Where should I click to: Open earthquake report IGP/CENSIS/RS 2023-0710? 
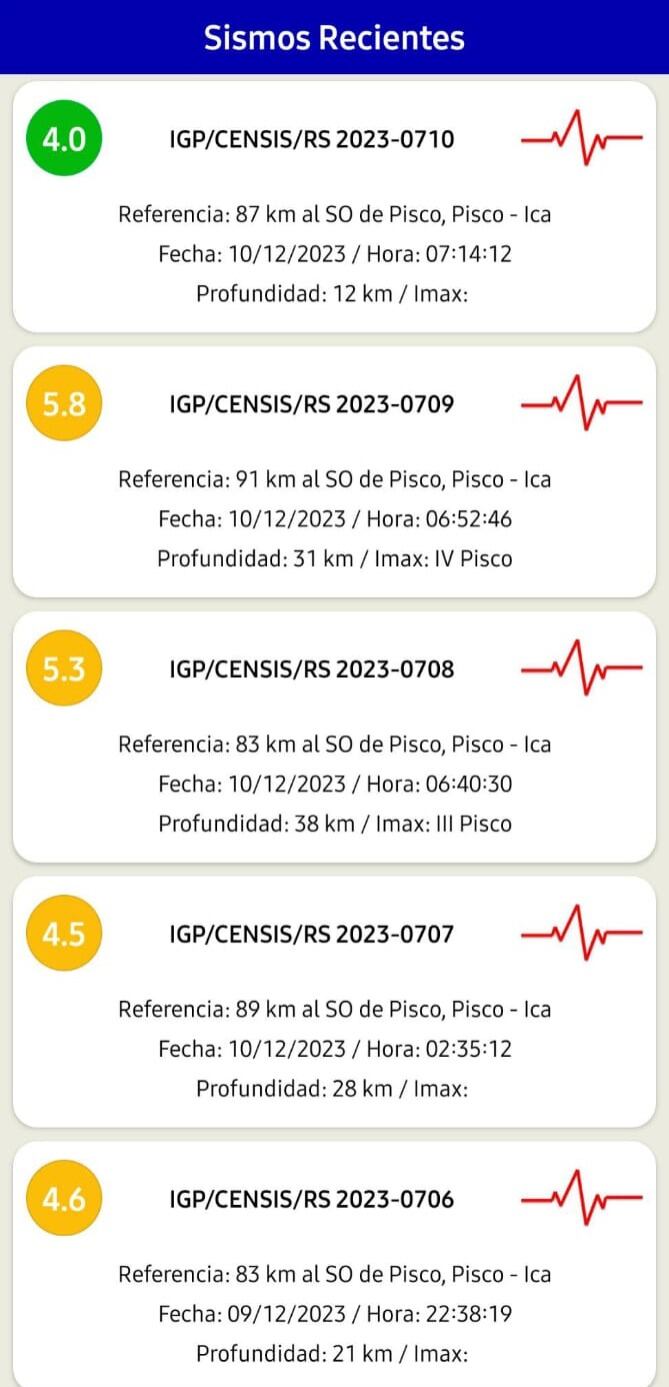[334, 207]
